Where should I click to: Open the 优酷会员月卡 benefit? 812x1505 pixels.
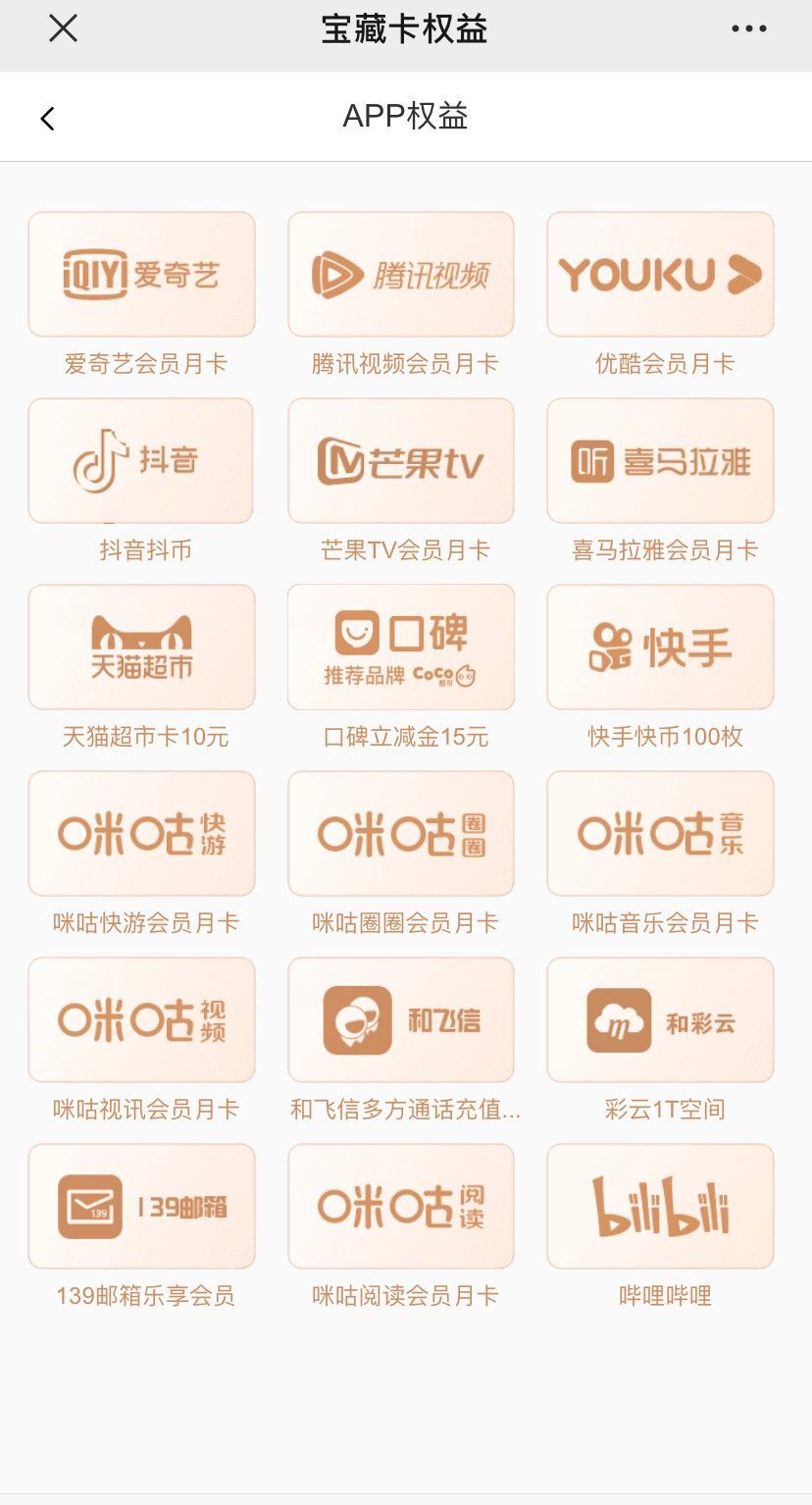coord(660,275)
